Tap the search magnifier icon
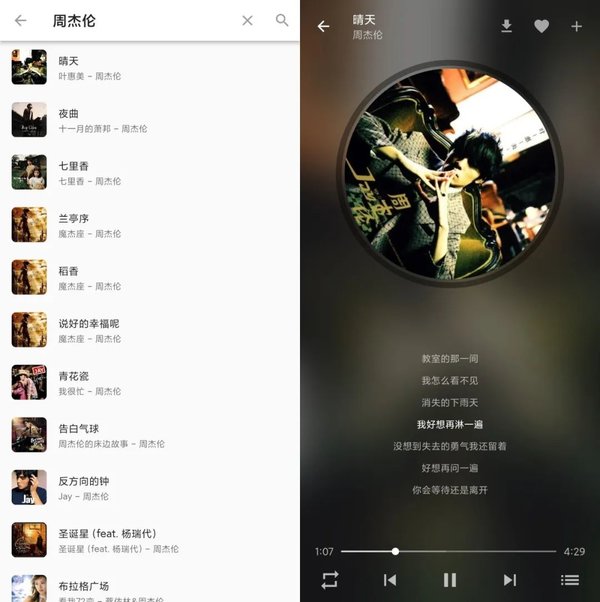The image size is (600, 602). 282,20
